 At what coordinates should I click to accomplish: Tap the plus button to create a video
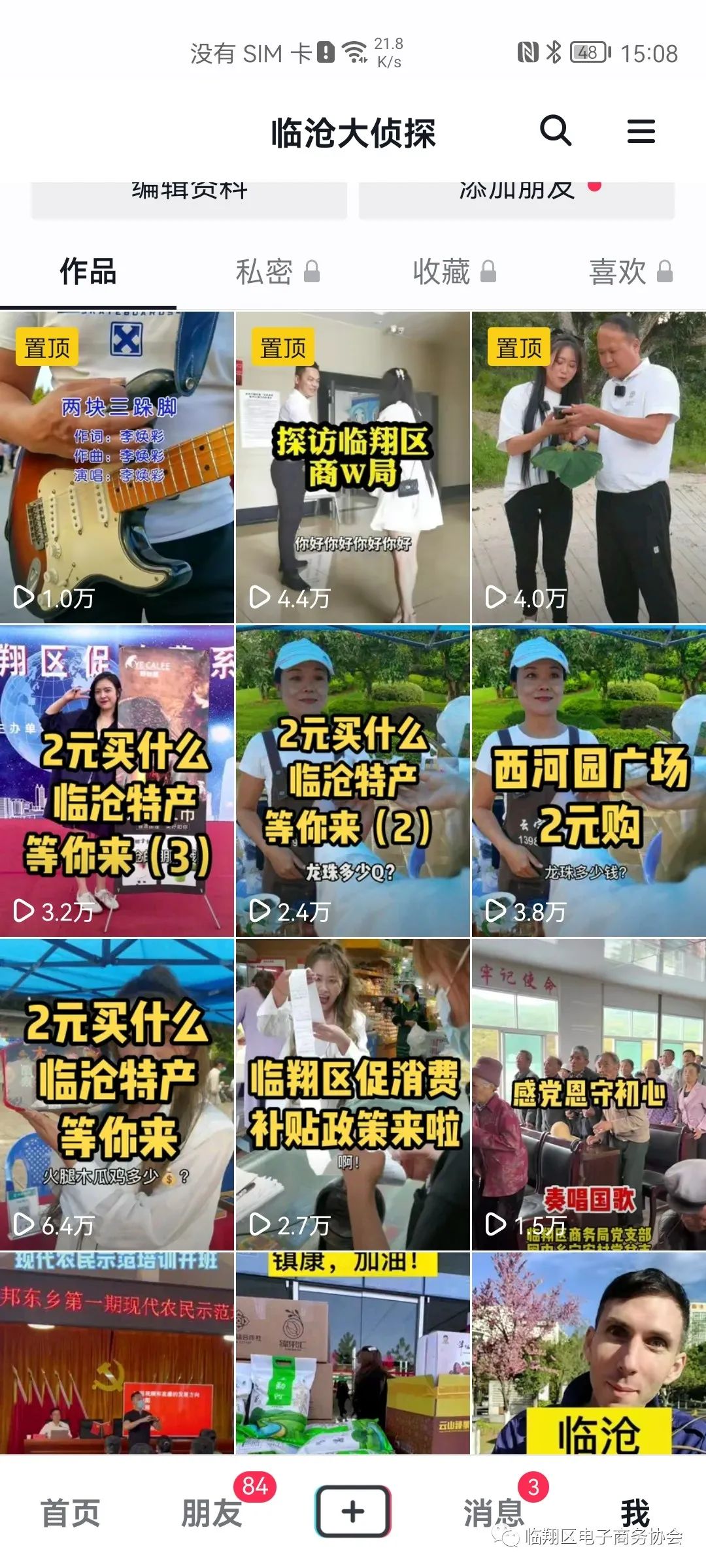pos(353,1512)
